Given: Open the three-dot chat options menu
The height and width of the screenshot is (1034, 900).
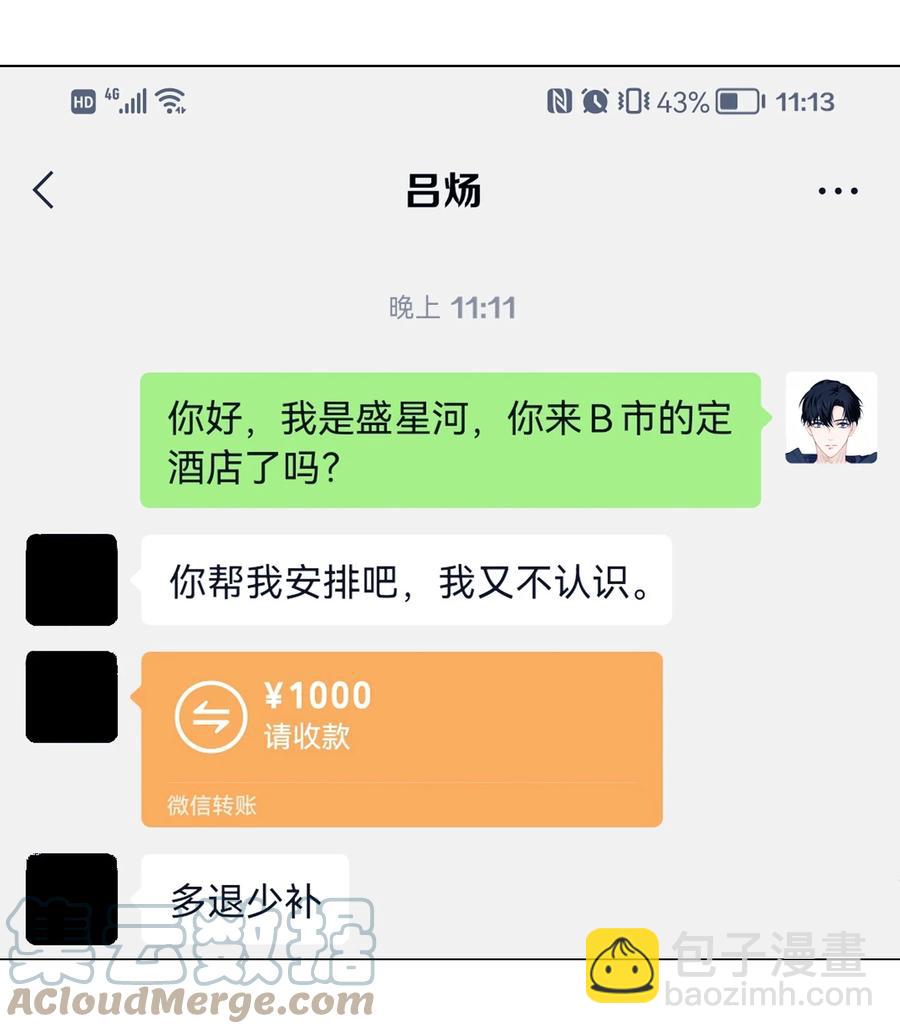Looking at the screenshot, I should [837, 190].
